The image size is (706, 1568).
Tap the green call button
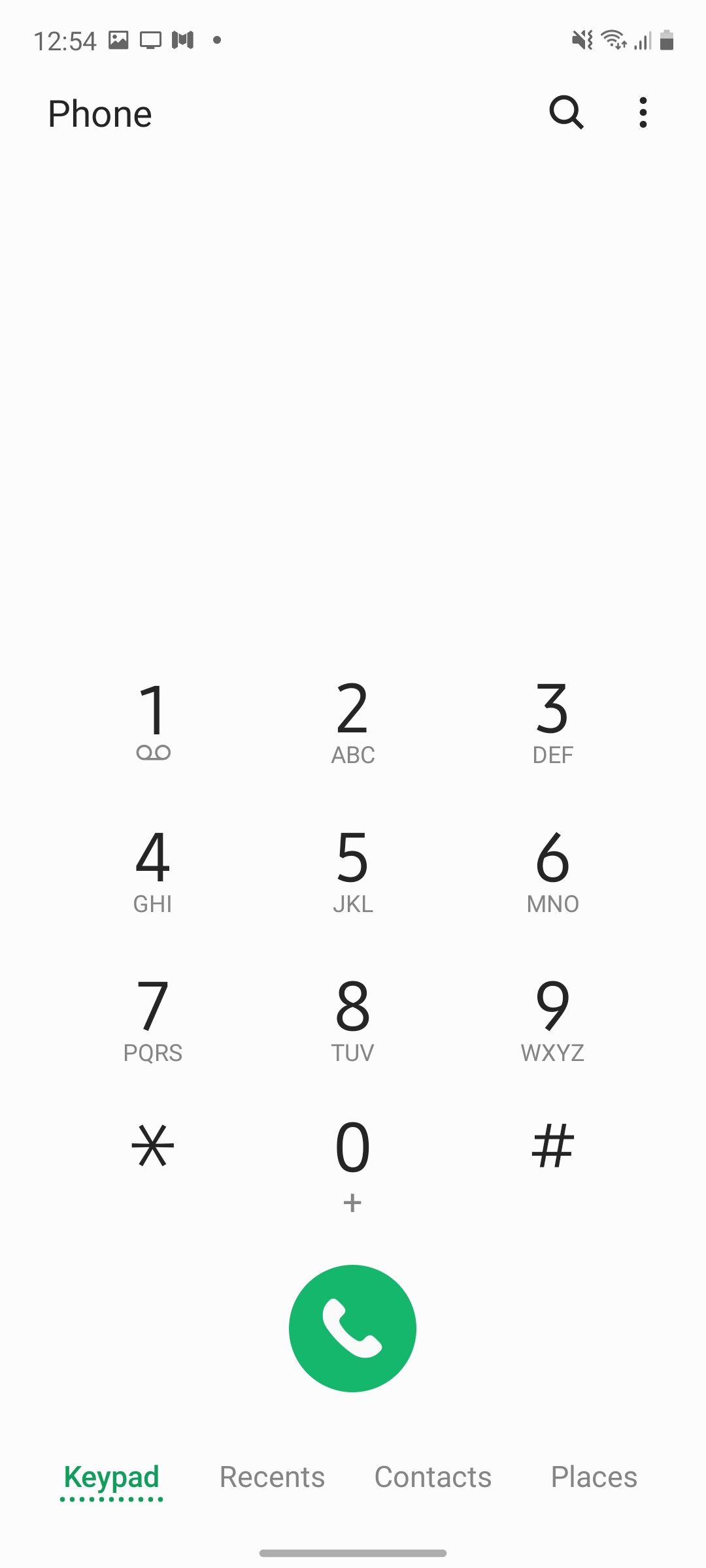353,1328
